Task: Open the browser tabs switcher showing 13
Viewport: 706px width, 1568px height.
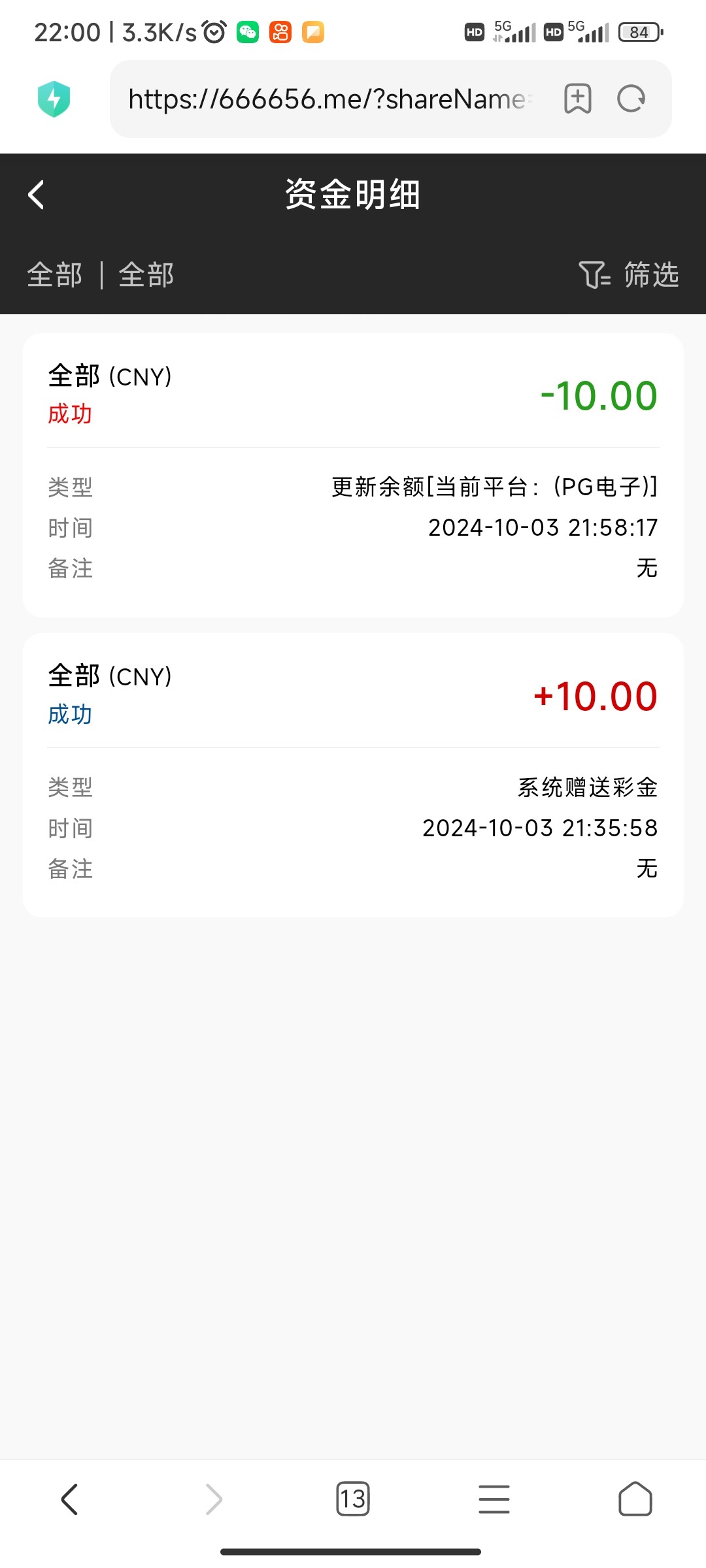Action: [353, 1499]
